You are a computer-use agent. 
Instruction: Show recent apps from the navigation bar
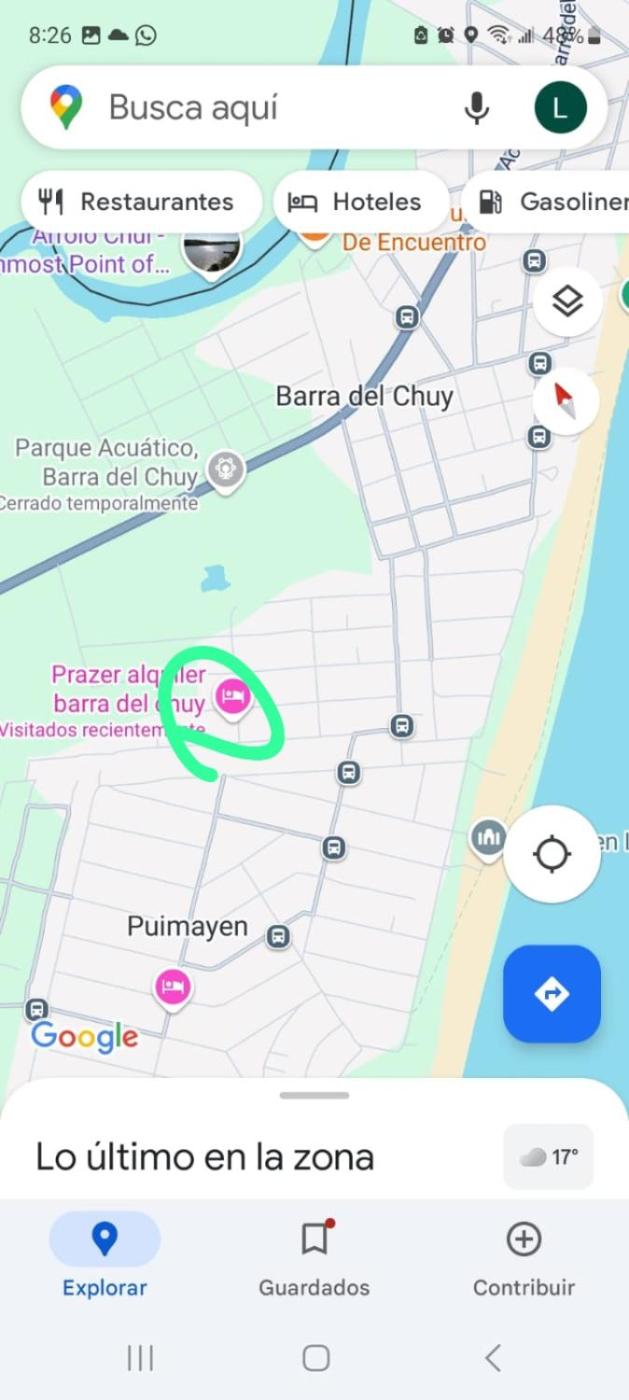(140, 1357)
